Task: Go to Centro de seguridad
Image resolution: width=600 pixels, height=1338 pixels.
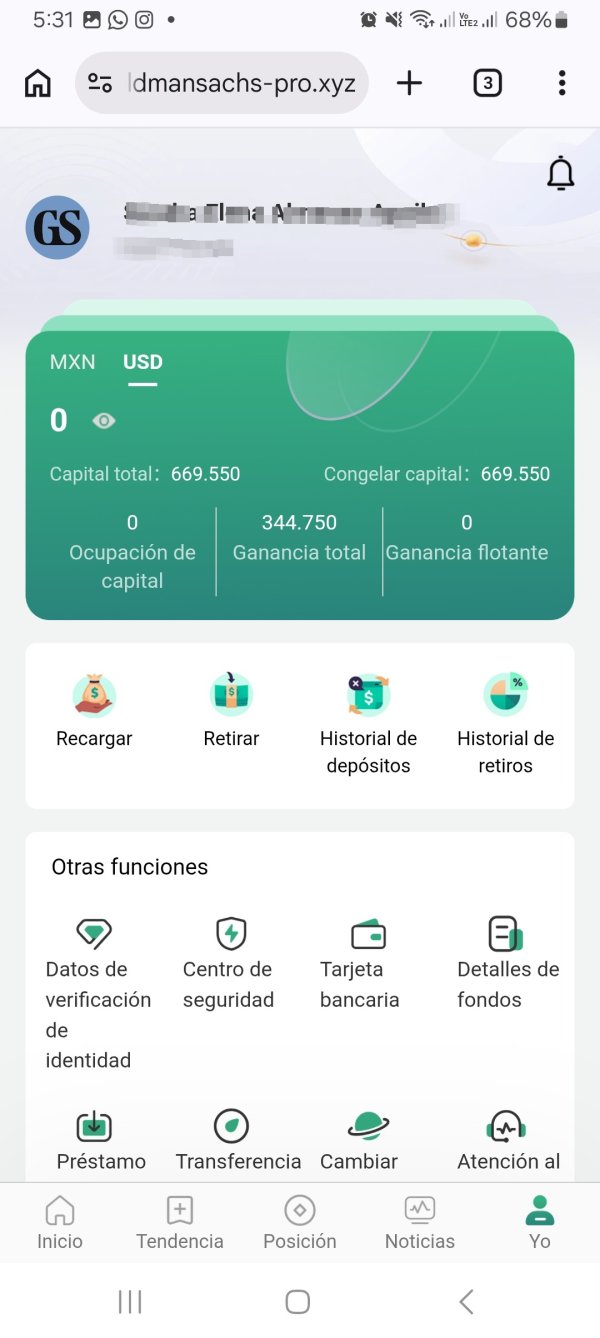Action: click(x=231, y=964)
